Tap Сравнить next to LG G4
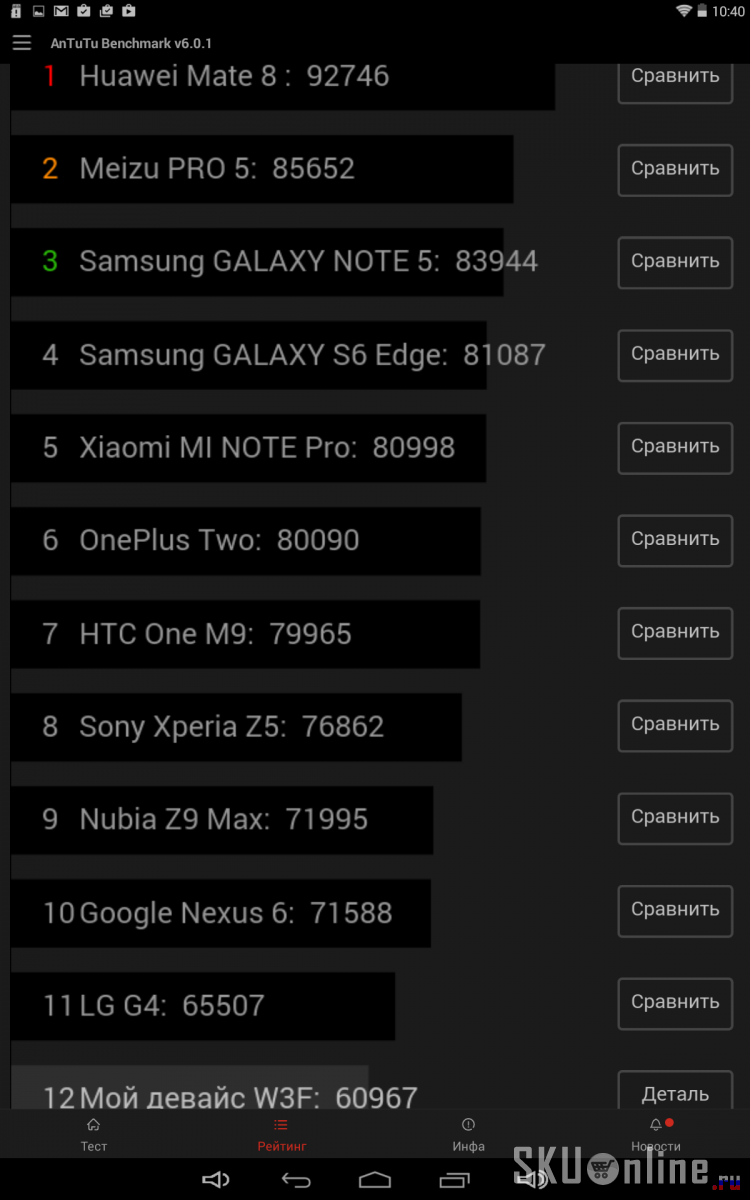 click(x=675, y=1003)
